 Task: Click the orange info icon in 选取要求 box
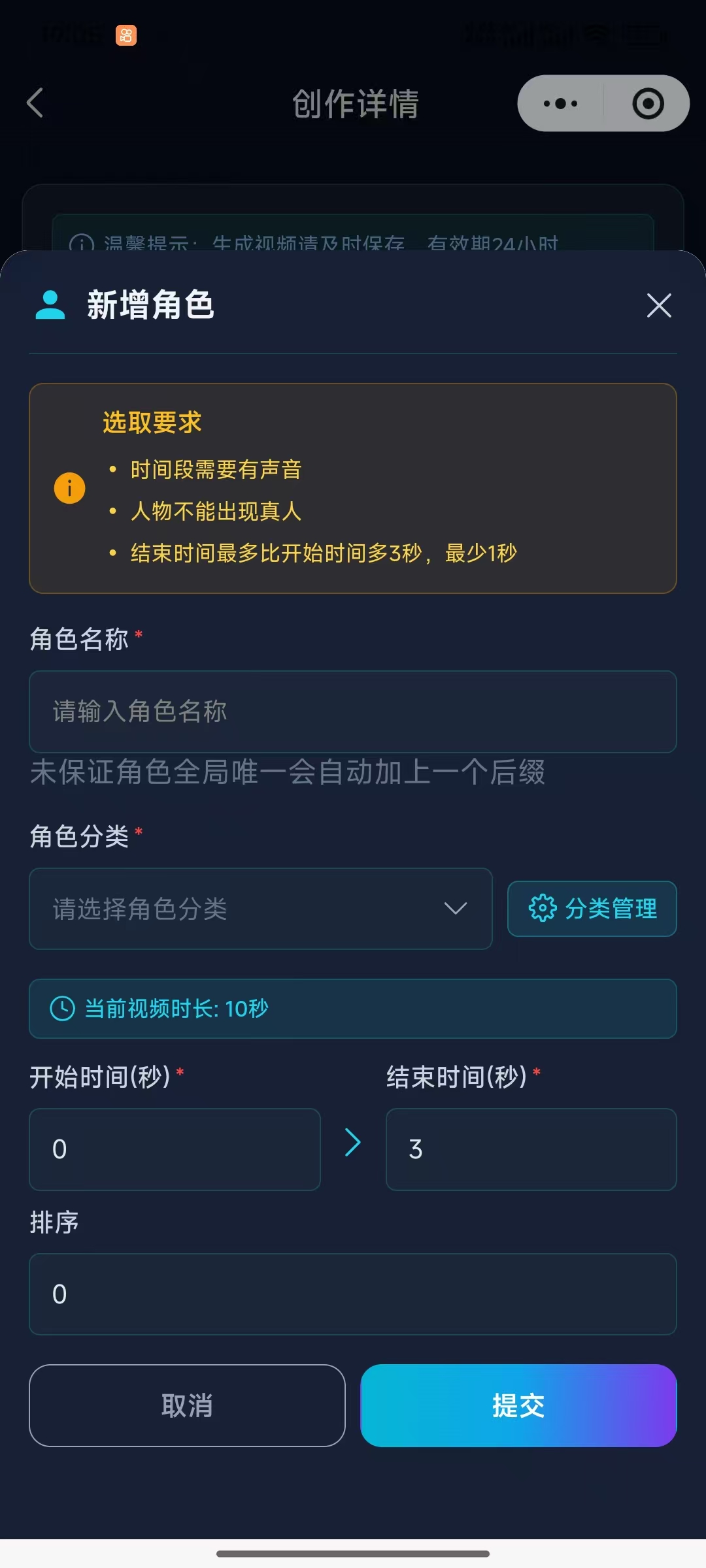pyautogui.click(x=69, y=487)
